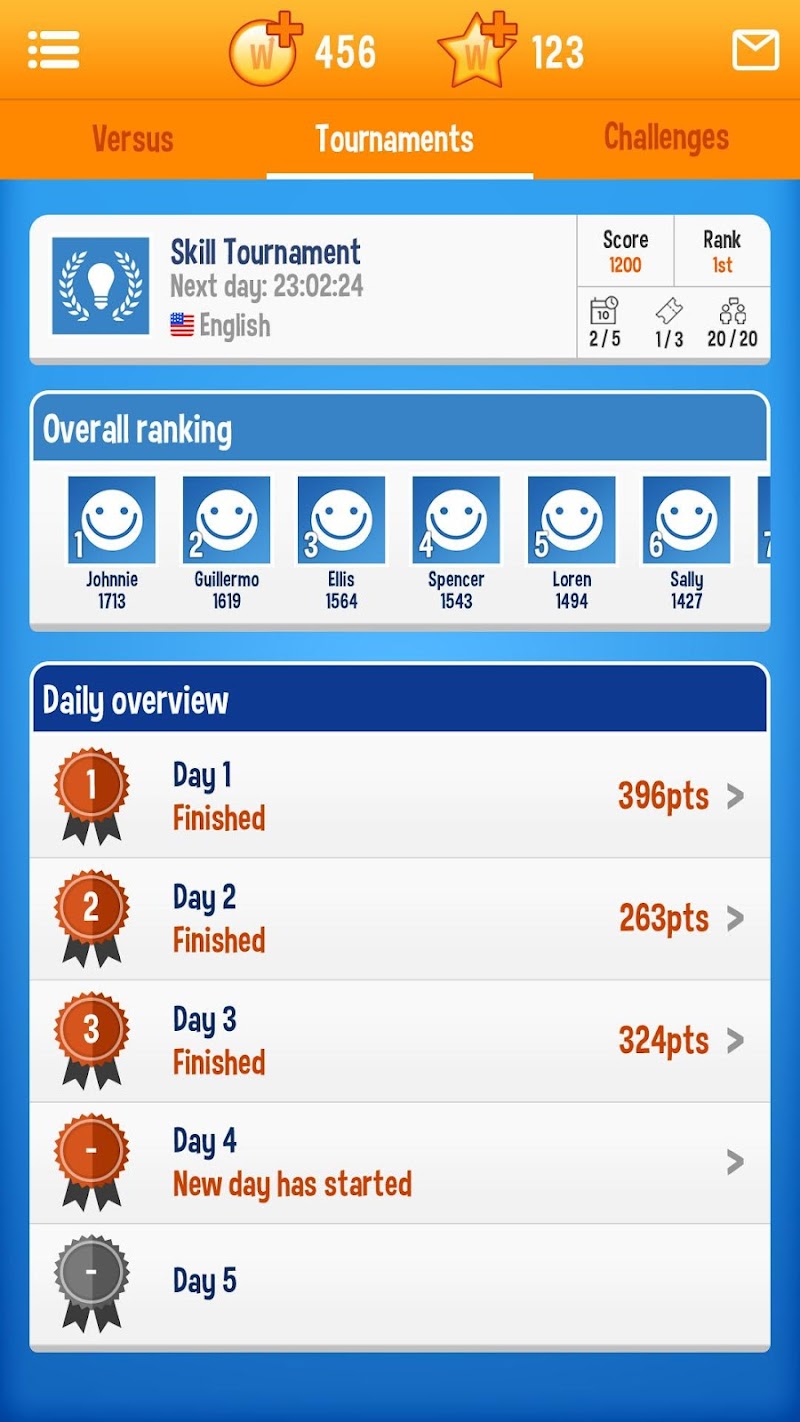The image size is (800, 1422).
Task: Open Ellis's ranking avatar
Action: point(342,521)
